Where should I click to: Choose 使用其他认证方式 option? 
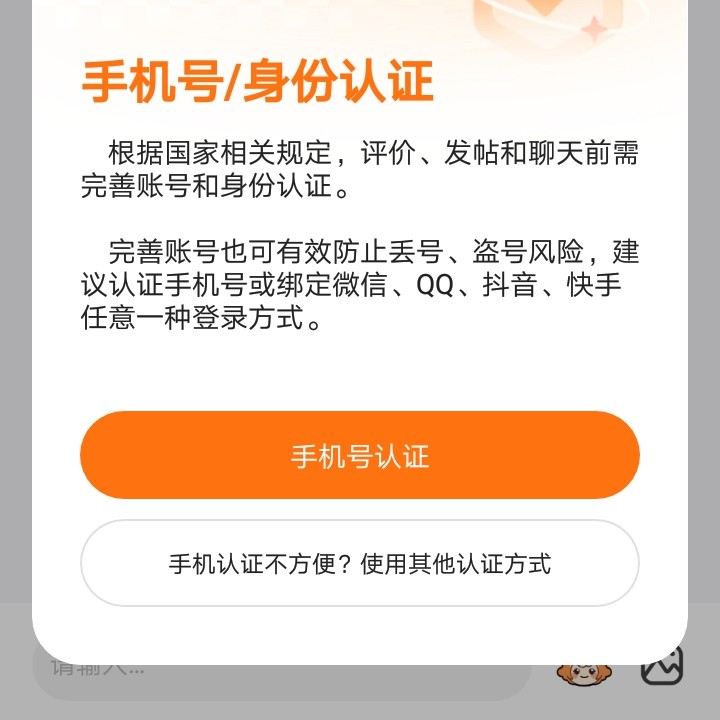point(360,563)
